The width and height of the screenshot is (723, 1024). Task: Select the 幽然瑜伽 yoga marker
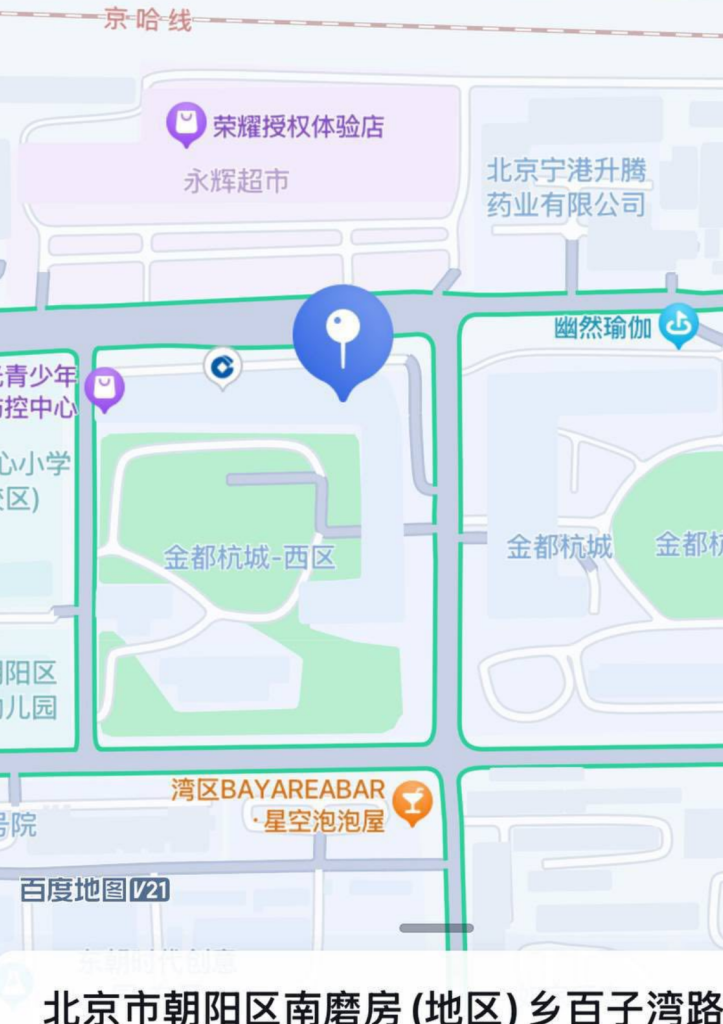pyautogui.click(x=679, y=324)
